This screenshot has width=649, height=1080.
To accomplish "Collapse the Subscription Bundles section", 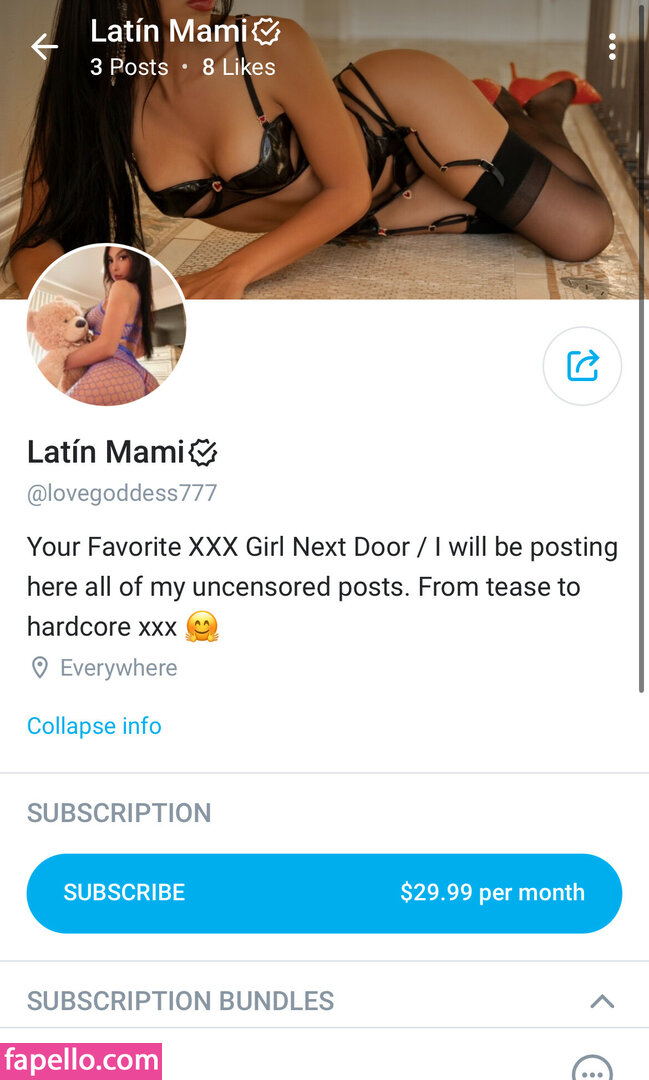I will click(601, 1001).
